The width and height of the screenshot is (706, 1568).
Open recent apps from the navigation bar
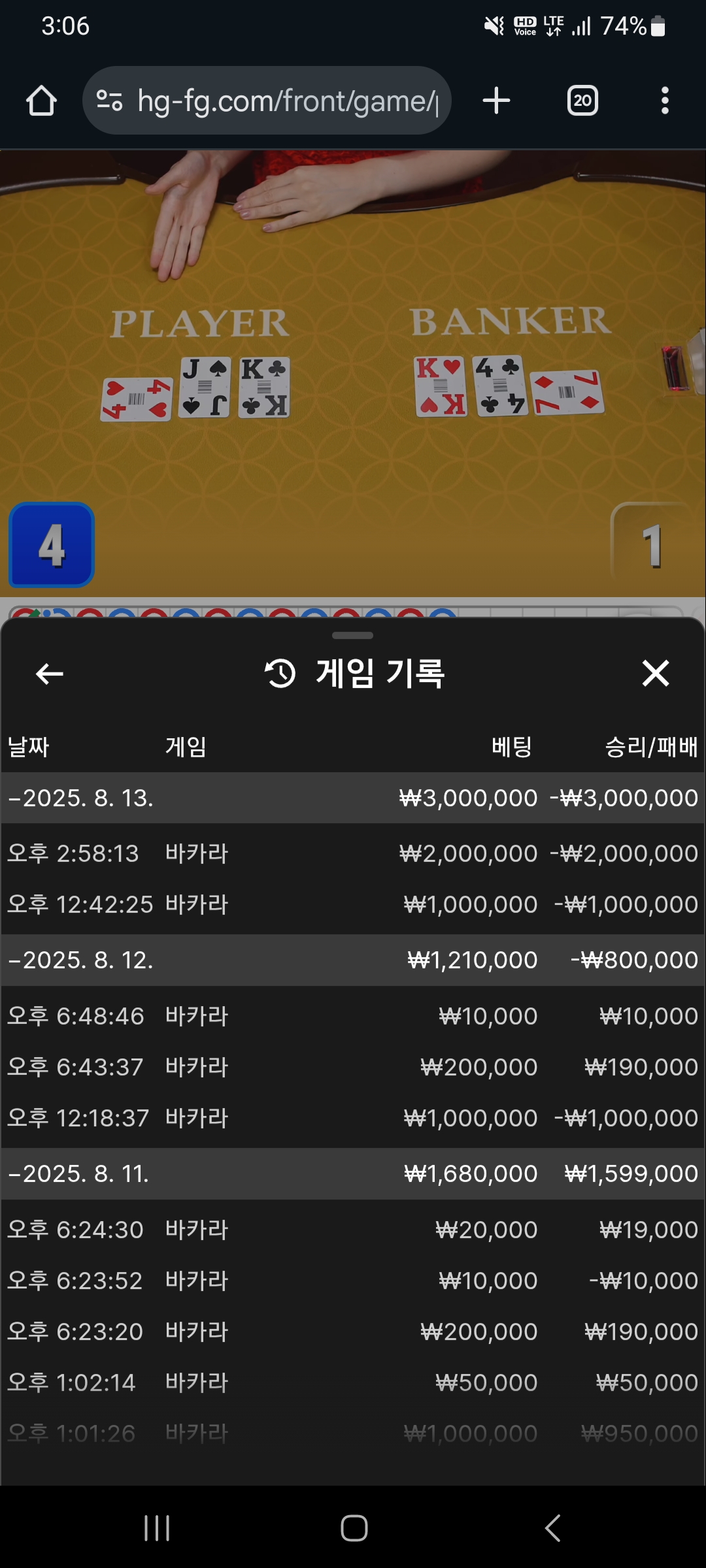(157, 1528)
